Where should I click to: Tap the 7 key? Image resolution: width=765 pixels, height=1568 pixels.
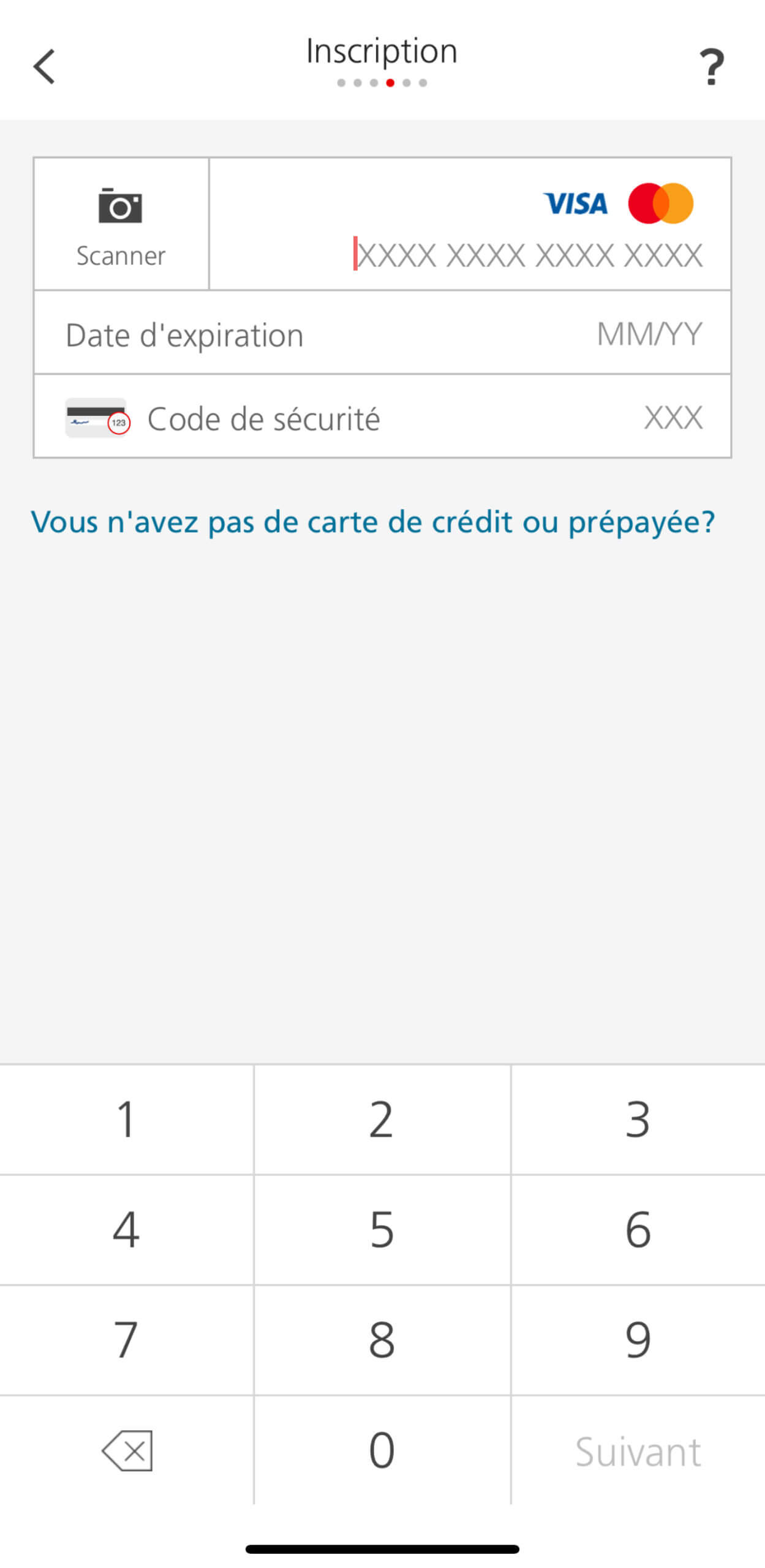126,1340
